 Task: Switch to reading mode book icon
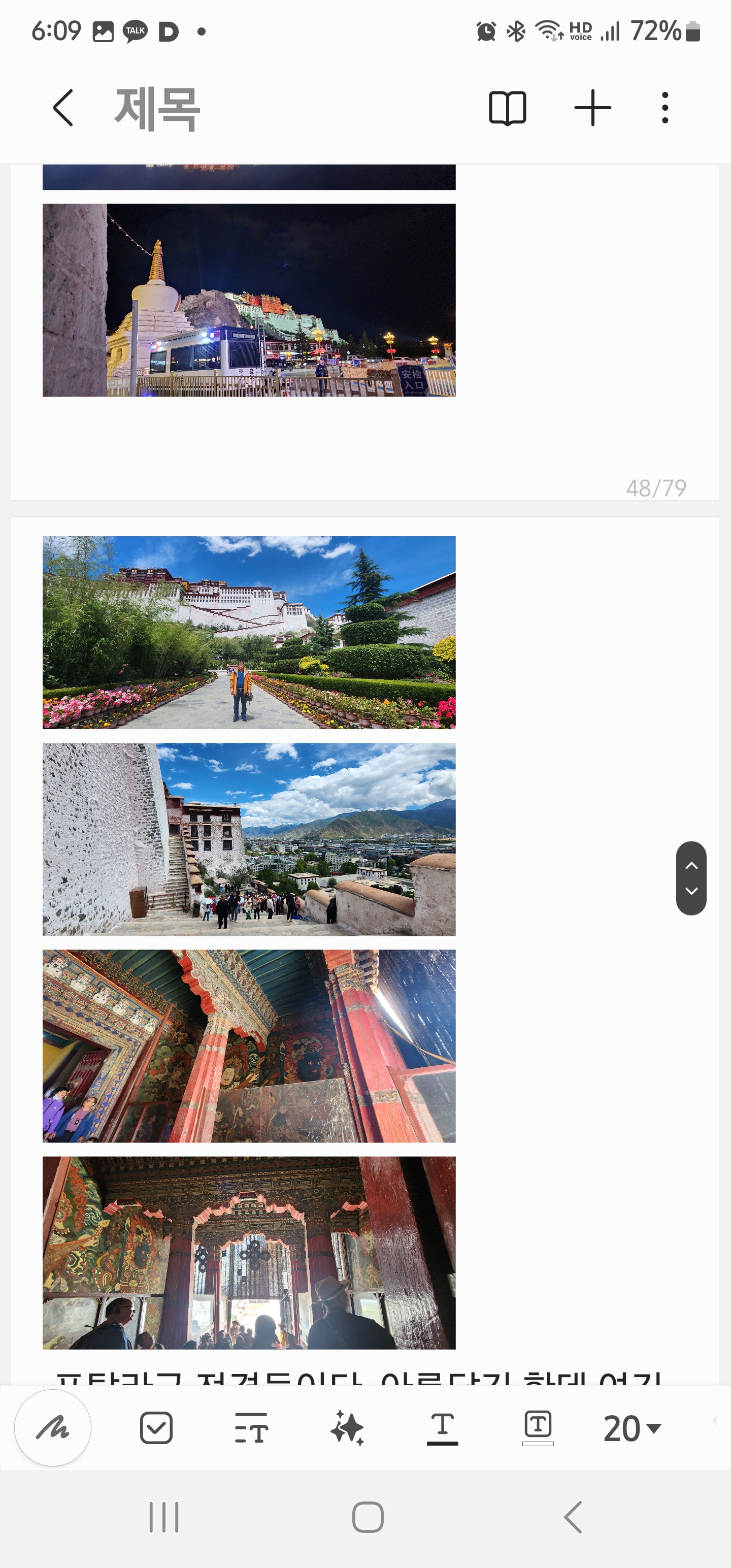(x=507, y=108)
